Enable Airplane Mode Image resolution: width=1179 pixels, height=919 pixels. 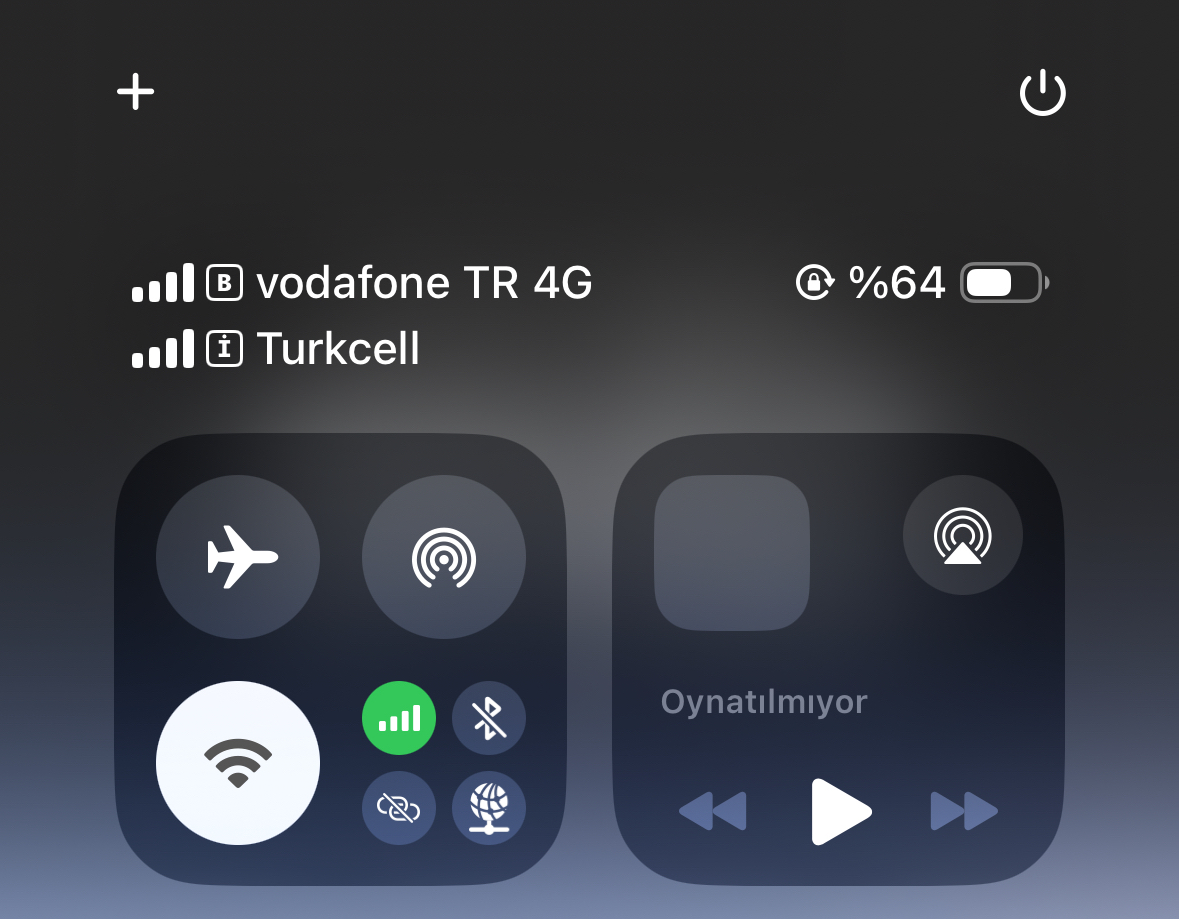[x=238, y=557]
